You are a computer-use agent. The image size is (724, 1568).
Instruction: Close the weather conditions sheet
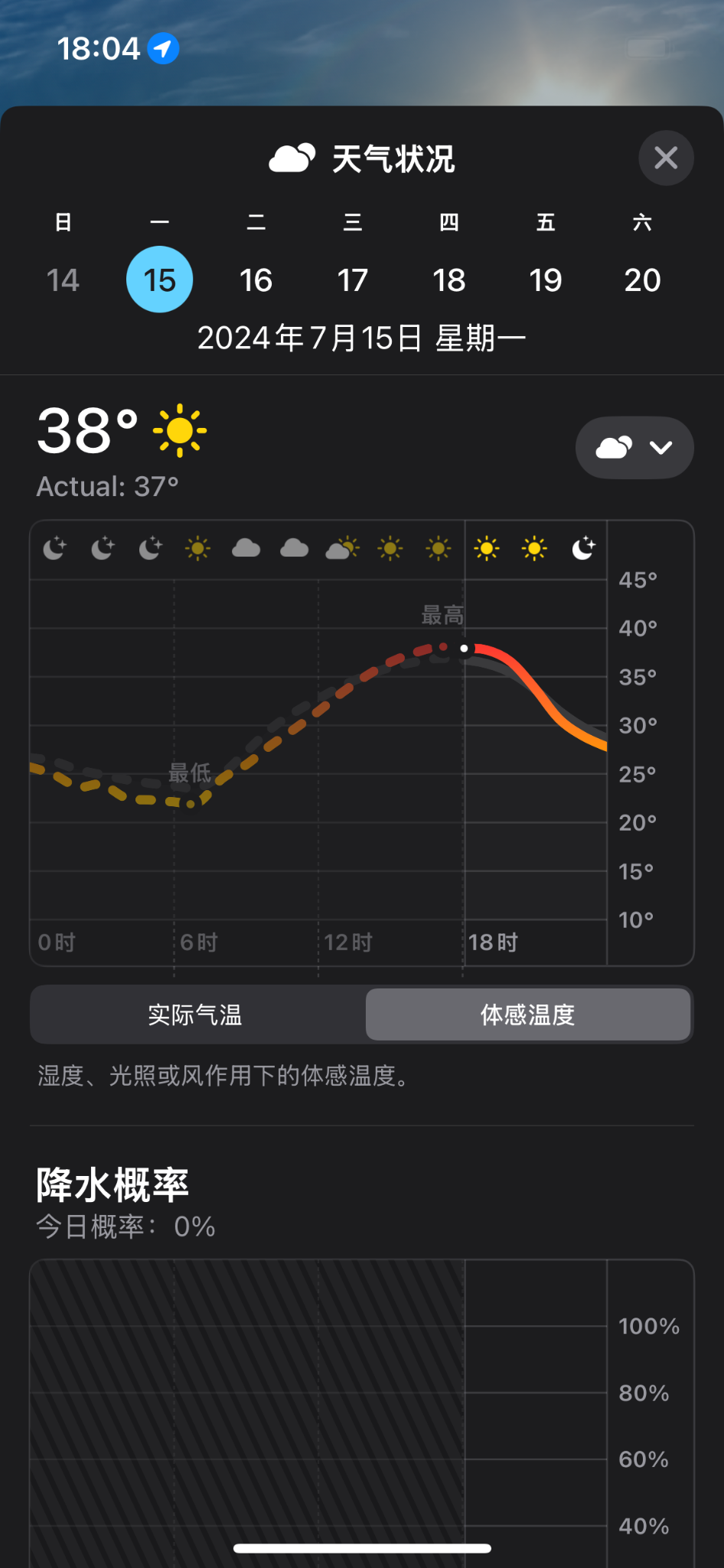[666, 158]
